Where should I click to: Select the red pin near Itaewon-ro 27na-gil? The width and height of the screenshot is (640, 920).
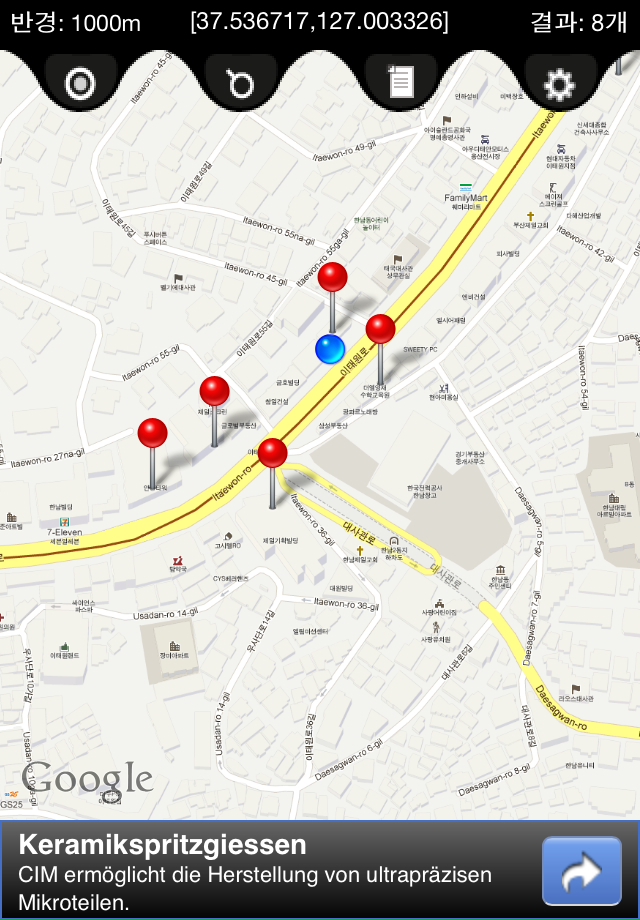(x=152, y=433)
